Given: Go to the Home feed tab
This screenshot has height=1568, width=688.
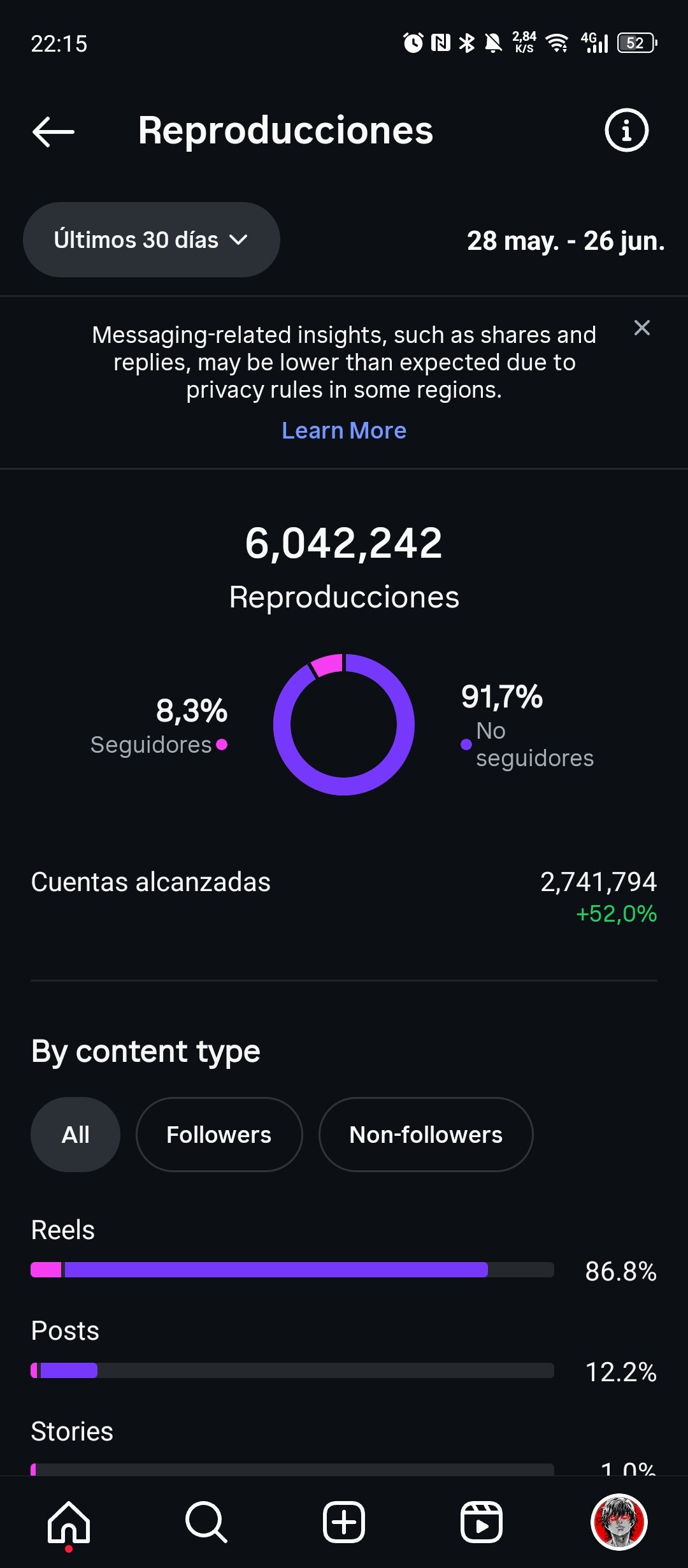Looking at the screenshot, I should (x=69, y=1522).
